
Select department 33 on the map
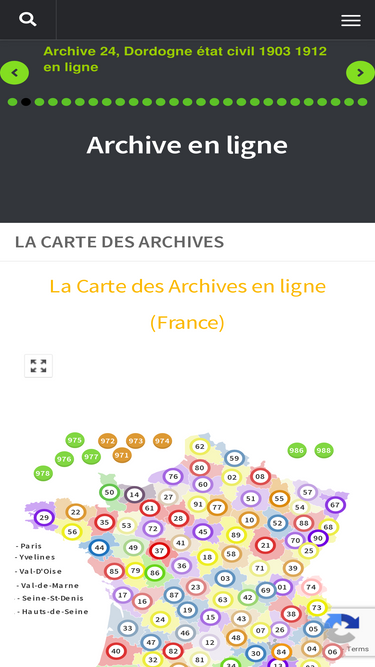point(128,628)
